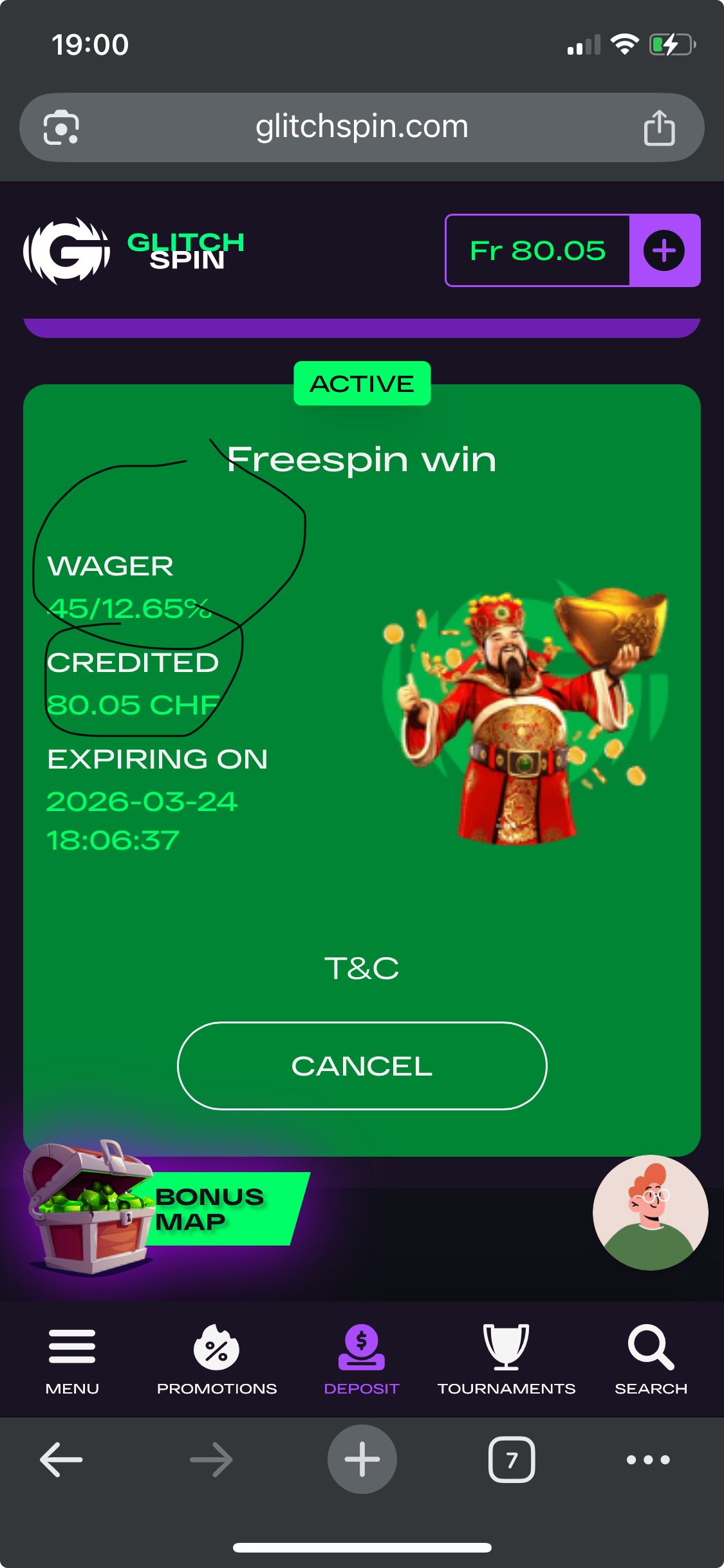Open the T&C for Freespin win
Image resolution: width=724 pixels, height=1568 pixels.
point(362,968)
